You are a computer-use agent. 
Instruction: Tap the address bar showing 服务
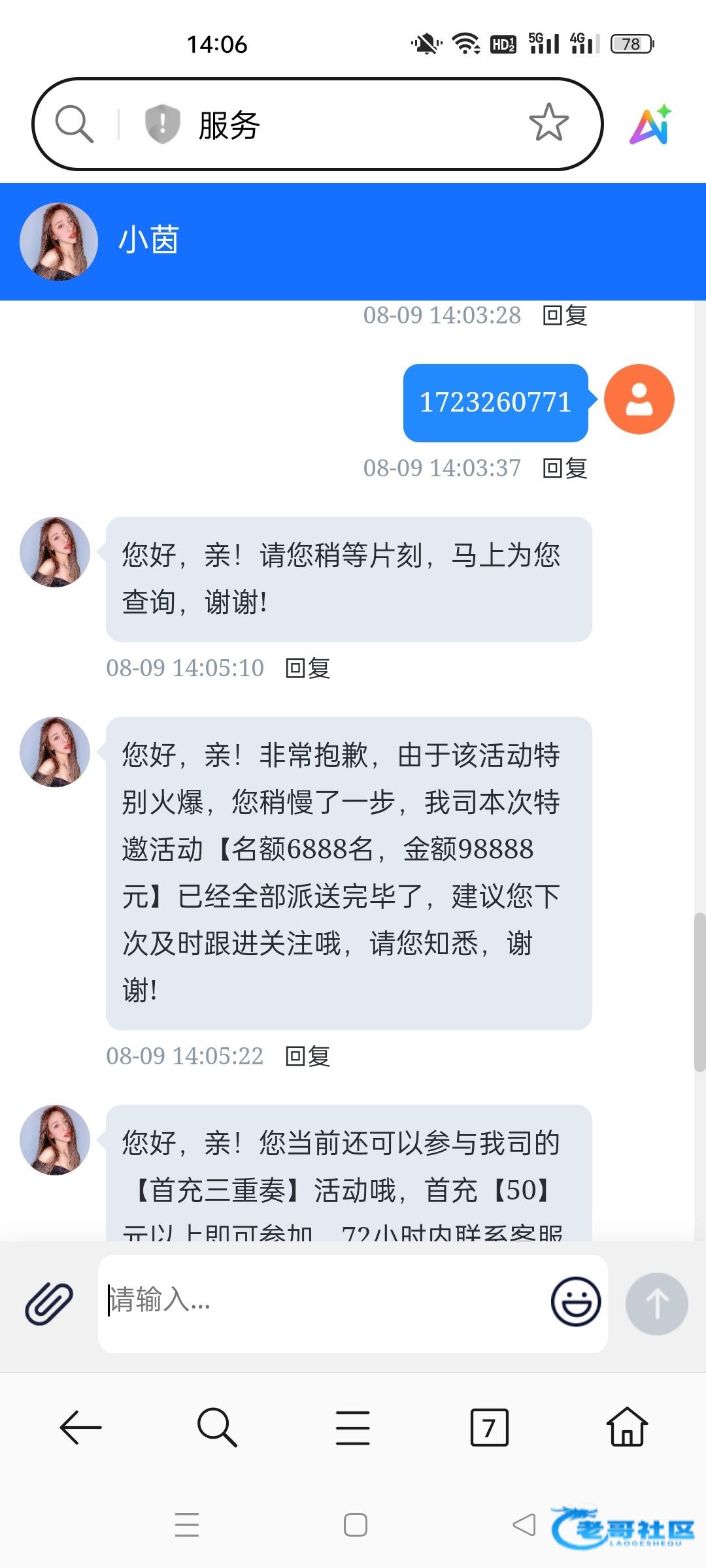tap(317, 124)
